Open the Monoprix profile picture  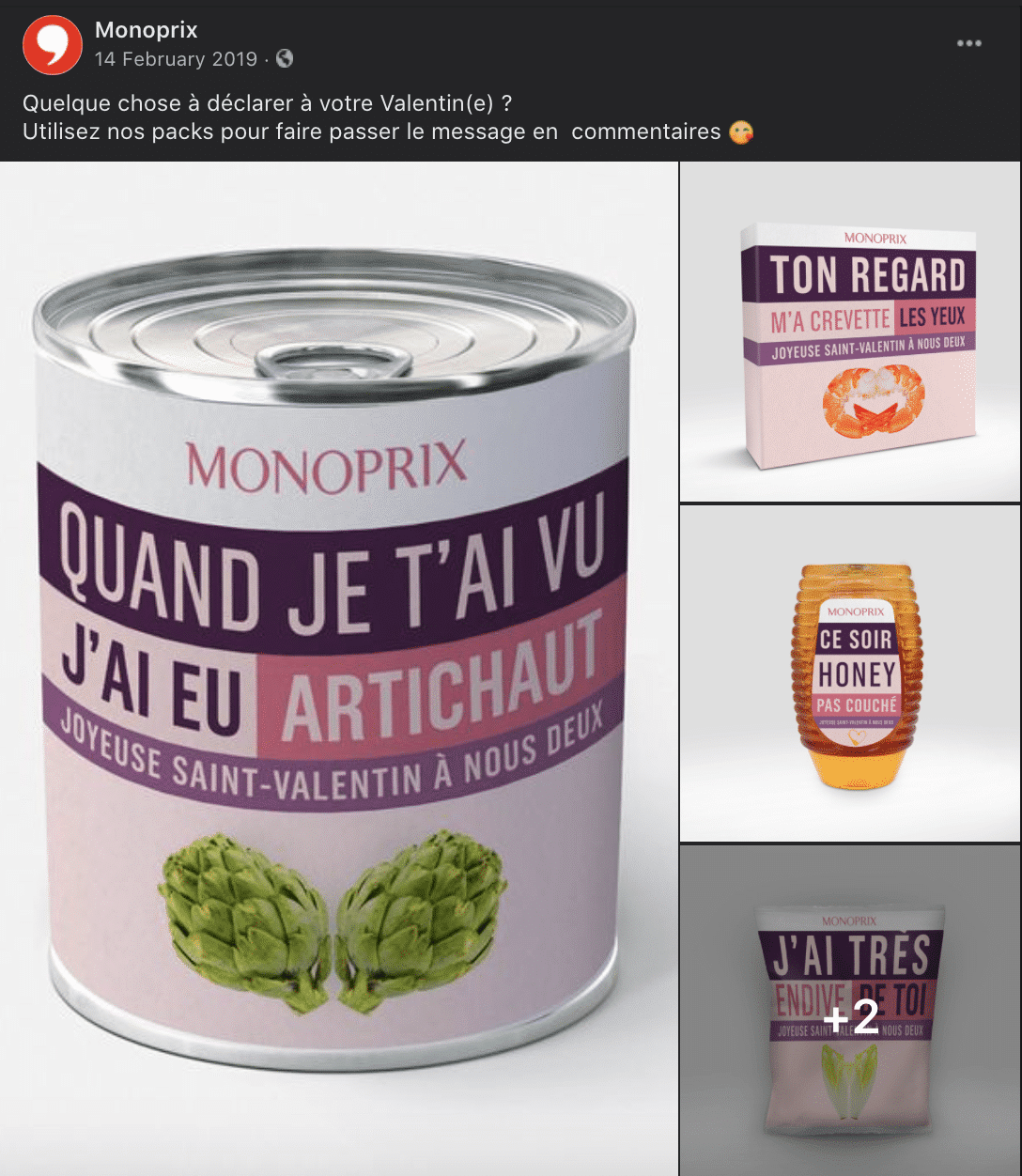tap(53, 44)
